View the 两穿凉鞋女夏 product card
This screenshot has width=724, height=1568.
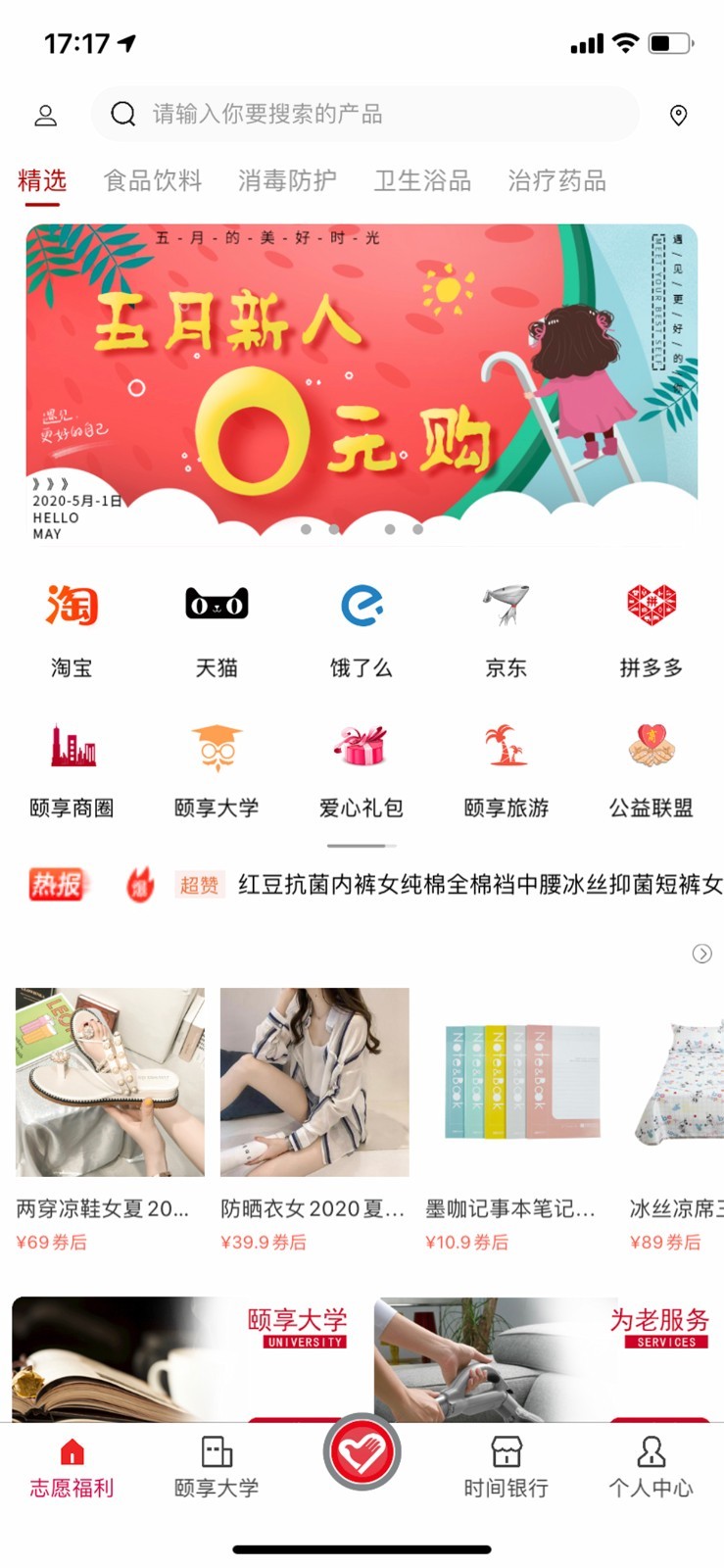point(110,1117)
